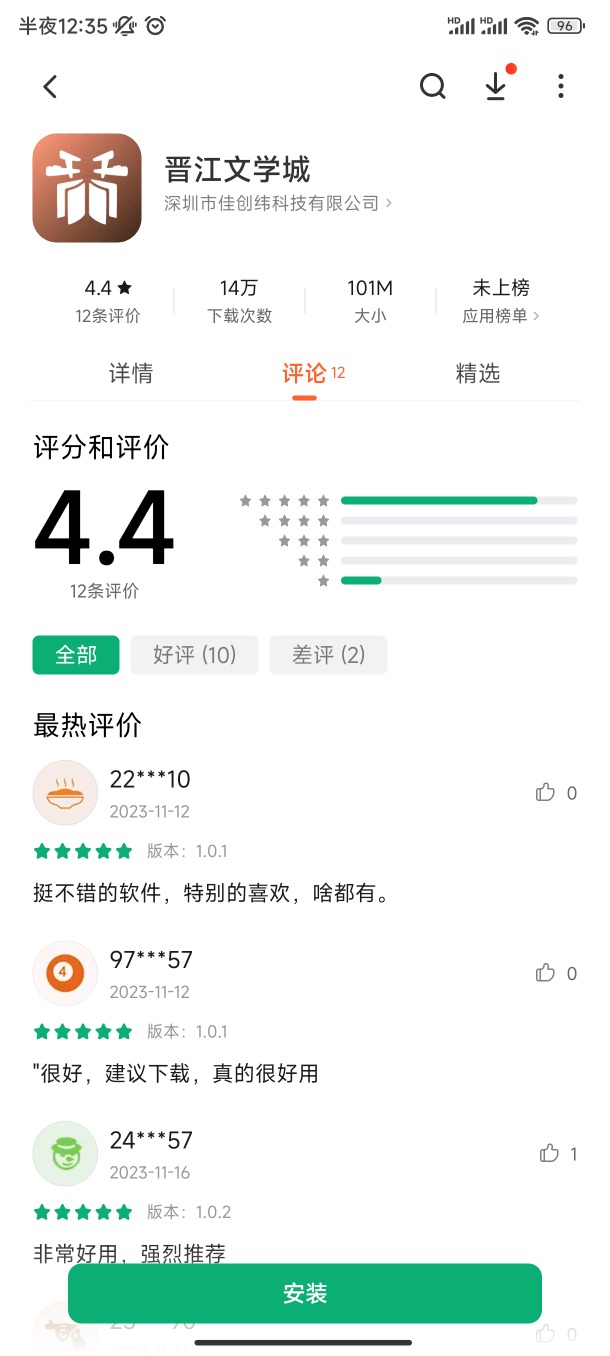Viewport: 610px width, 1356px height.
Task: Select the 全部 review filter
Action: click(76, 655)
